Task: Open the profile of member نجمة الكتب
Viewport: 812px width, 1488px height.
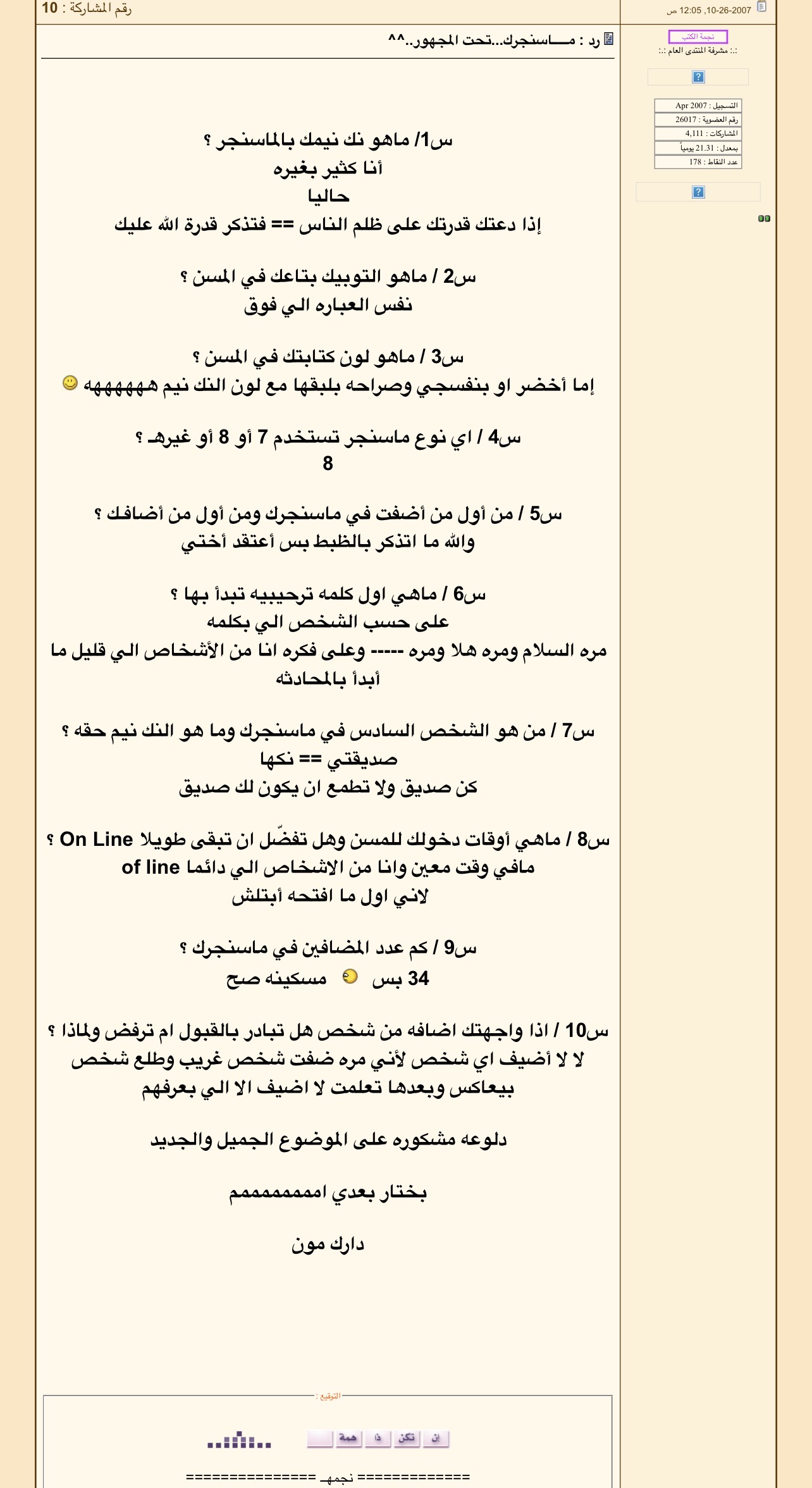Action: (698, 37)
